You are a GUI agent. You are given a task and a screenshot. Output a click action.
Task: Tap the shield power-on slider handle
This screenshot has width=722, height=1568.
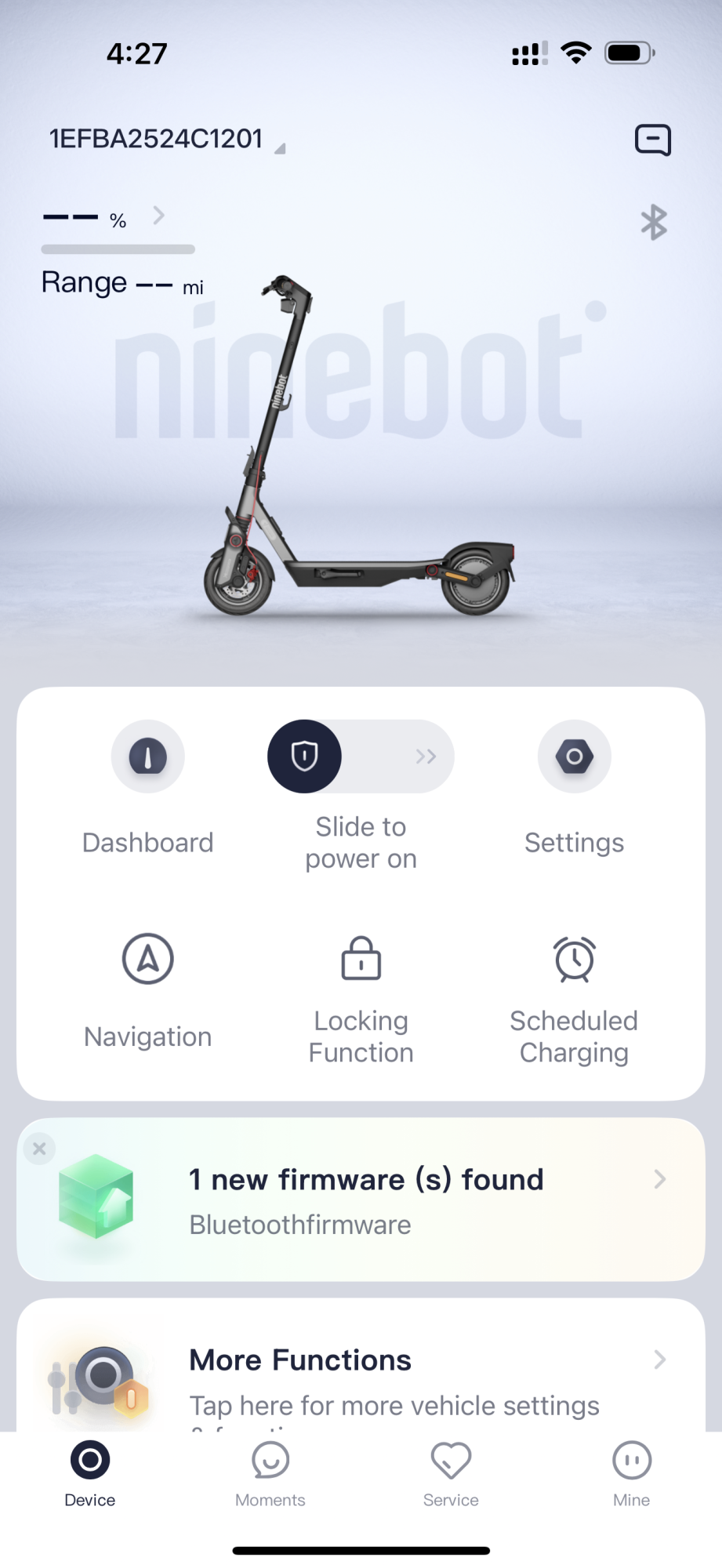click(x=304, y=757)
